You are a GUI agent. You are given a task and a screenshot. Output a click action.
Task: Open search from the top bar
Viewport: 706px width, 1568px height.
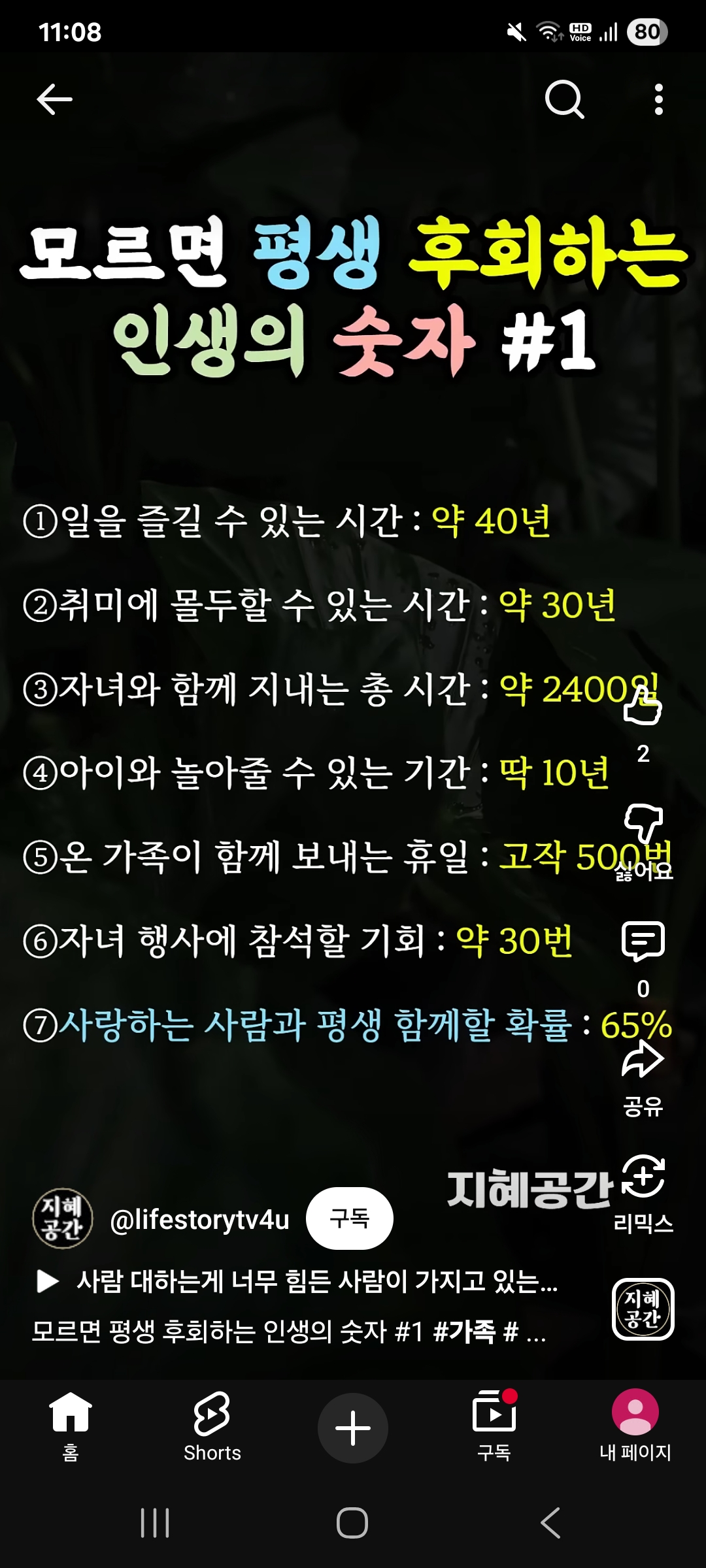point(564,100)
